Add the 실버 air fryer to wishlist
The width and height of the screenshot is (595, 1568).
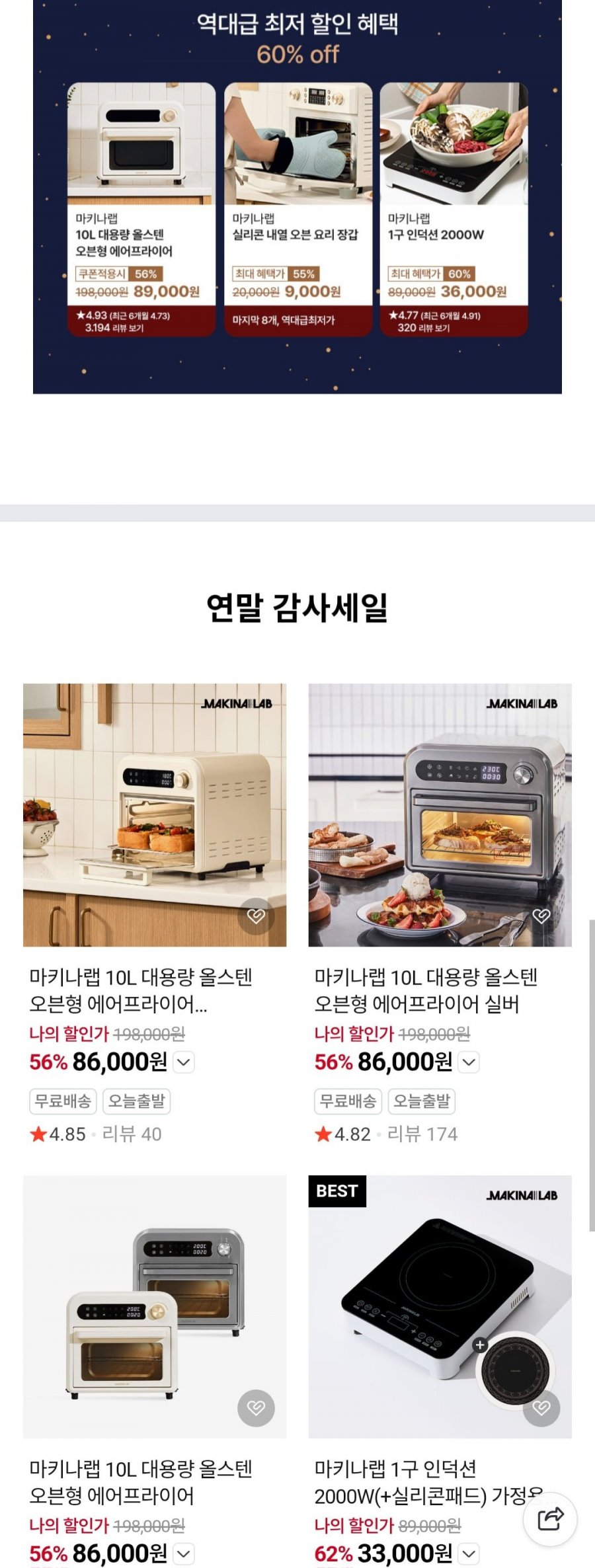pos(541,916)
